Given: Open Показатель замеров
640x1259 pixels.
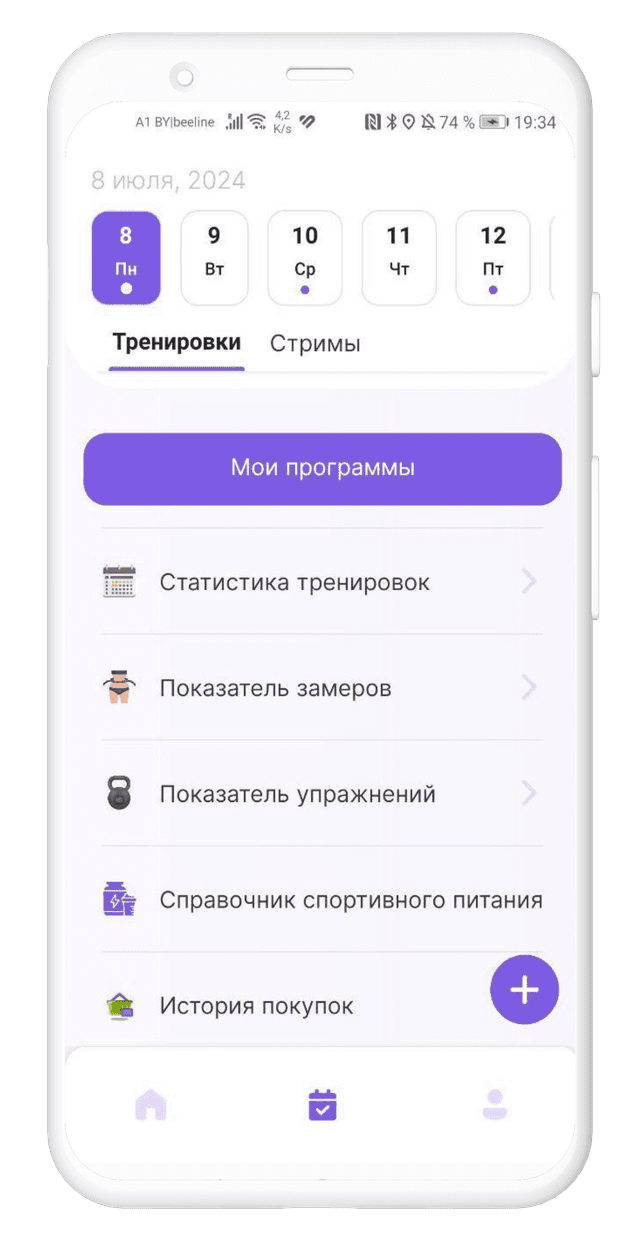Looking at the screenshot, I should (320, 688).
